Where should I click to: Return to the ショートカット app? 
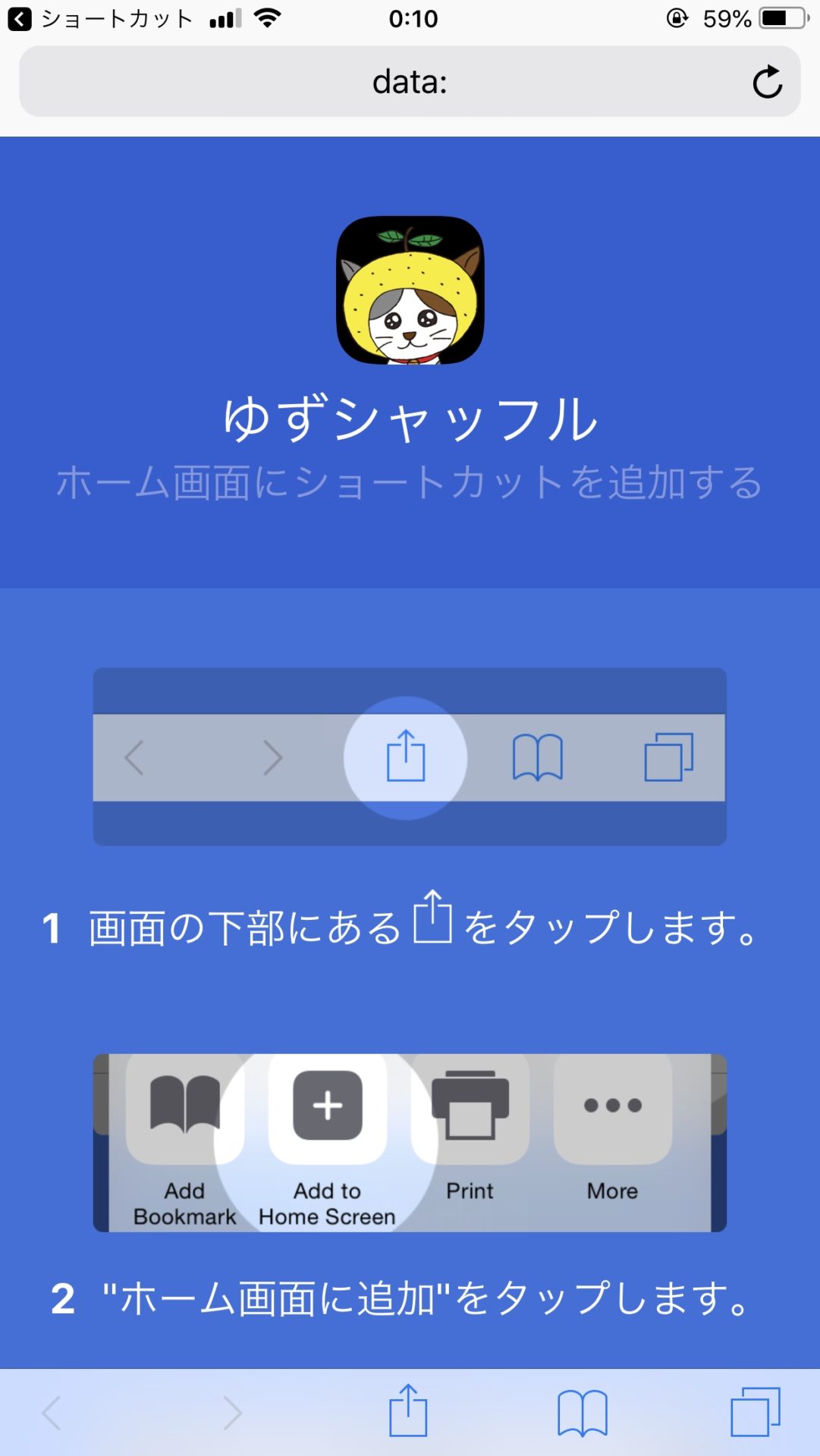coord(99,19)
